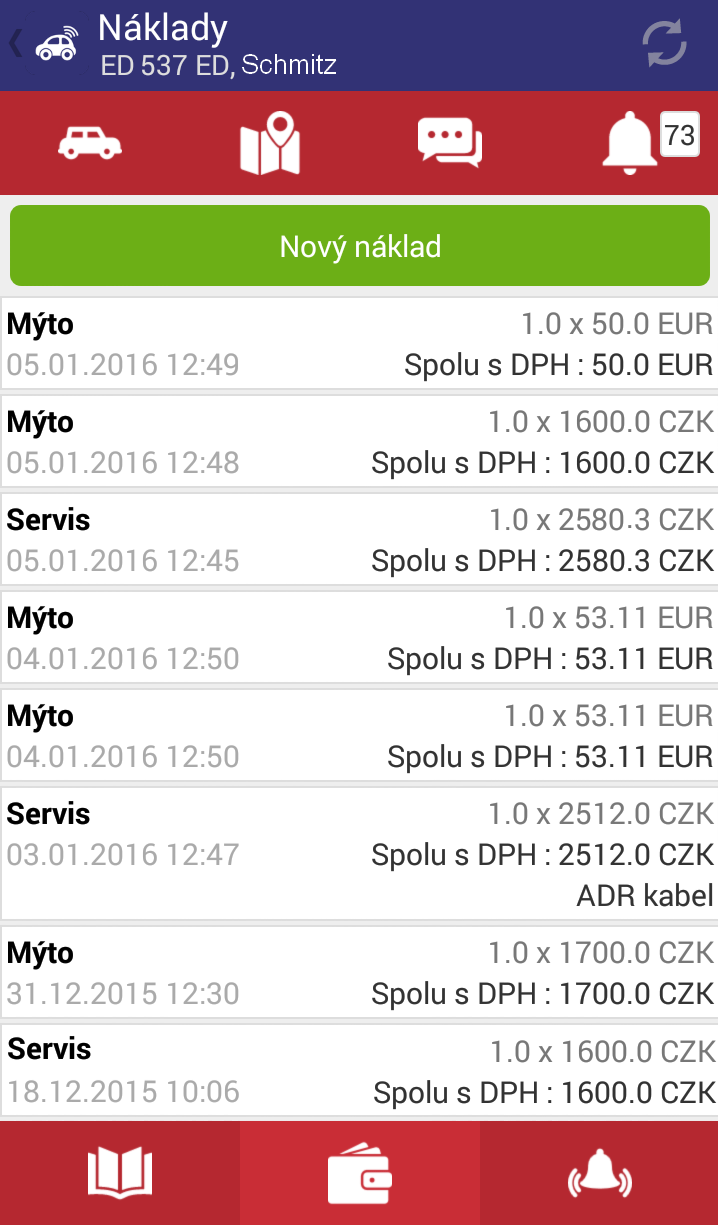The image size is (718, 1225).
Task: Open the Servis entry from 18.12.2015
Action: pos(359,1071)
